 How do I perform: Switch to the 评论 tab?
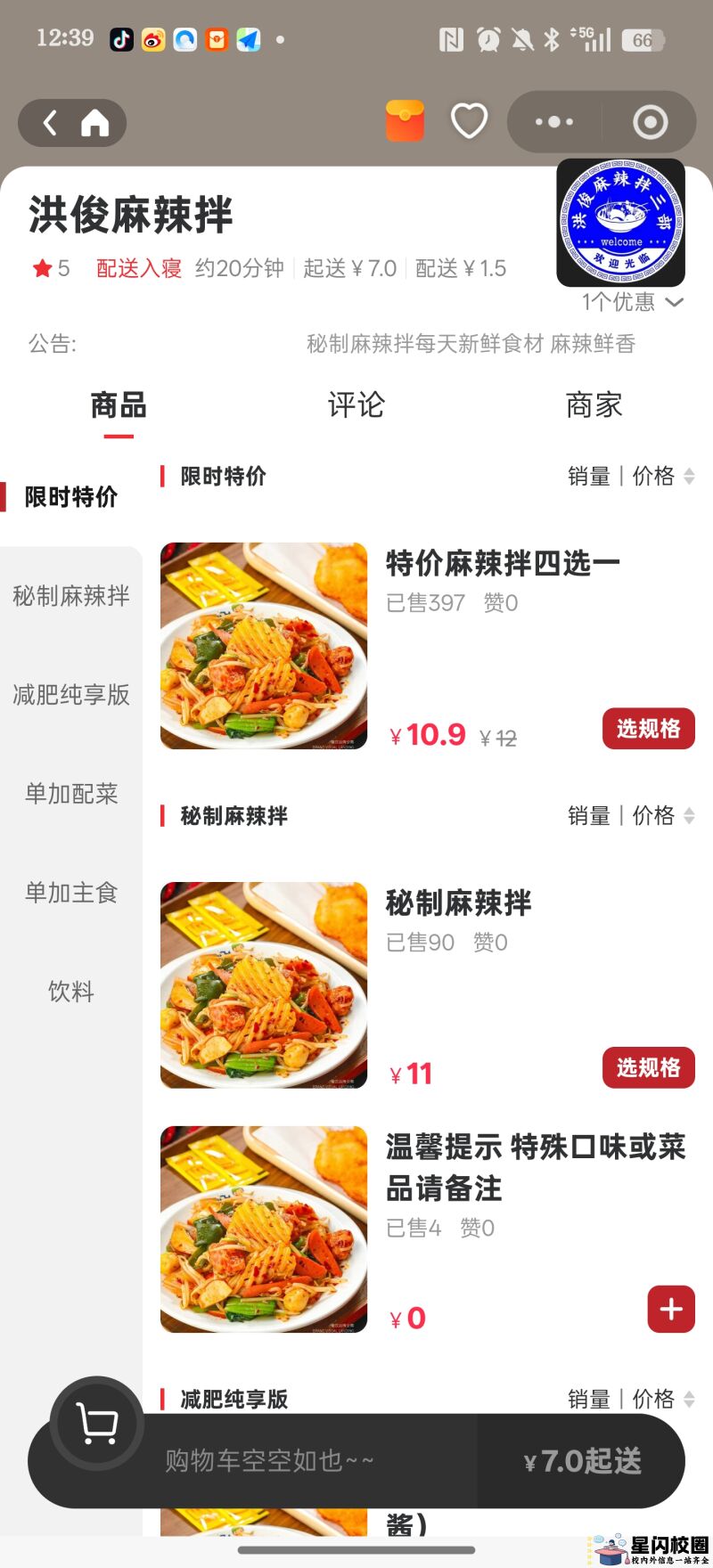pos(356,406)
